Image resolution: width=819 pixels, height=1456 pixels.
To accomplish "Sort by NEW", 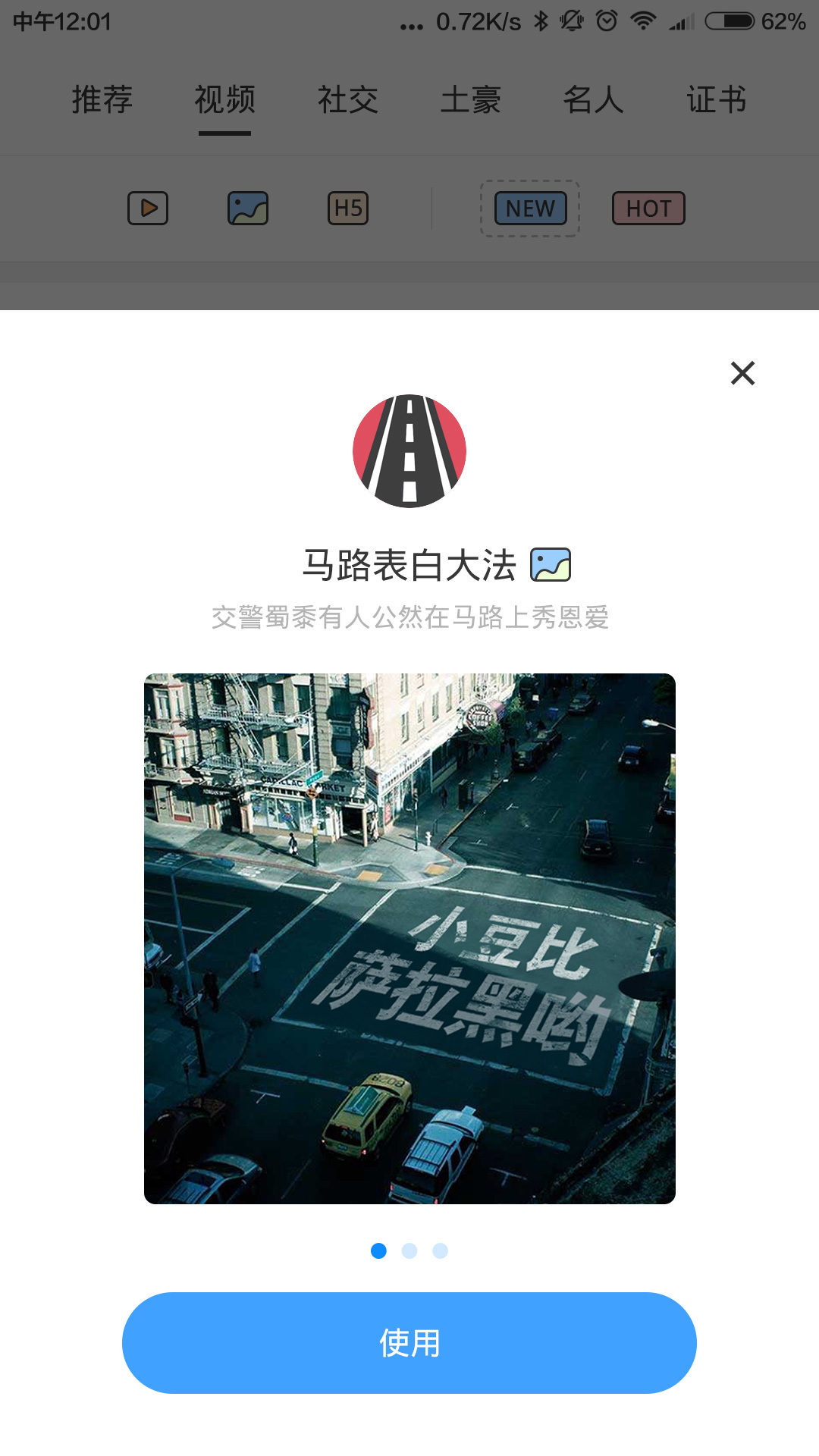I will pyautogui.click(x=530, y=209).
